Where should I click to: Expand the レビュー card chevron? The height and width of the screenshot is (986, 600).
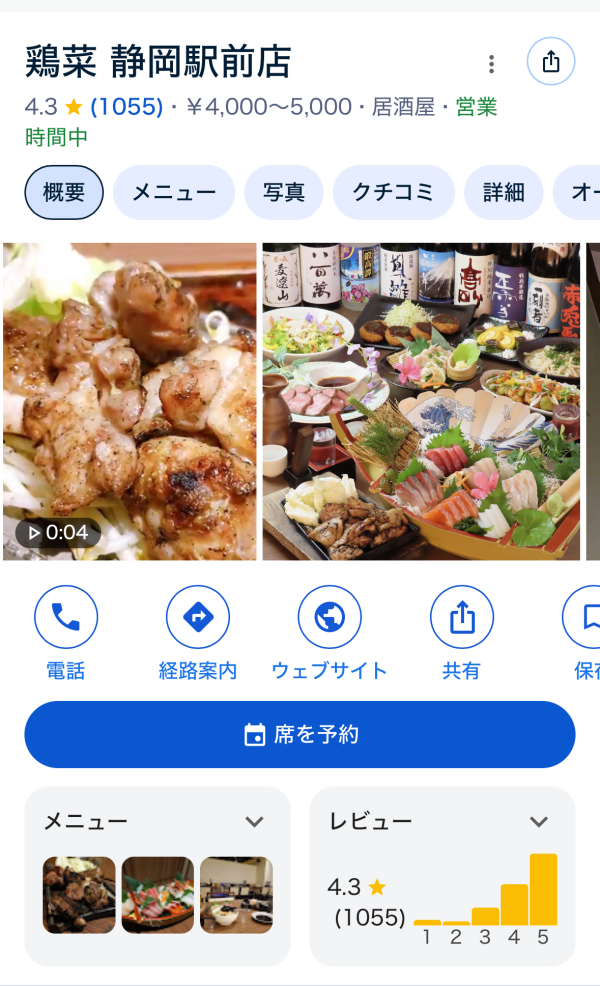[x=539, y=822]
